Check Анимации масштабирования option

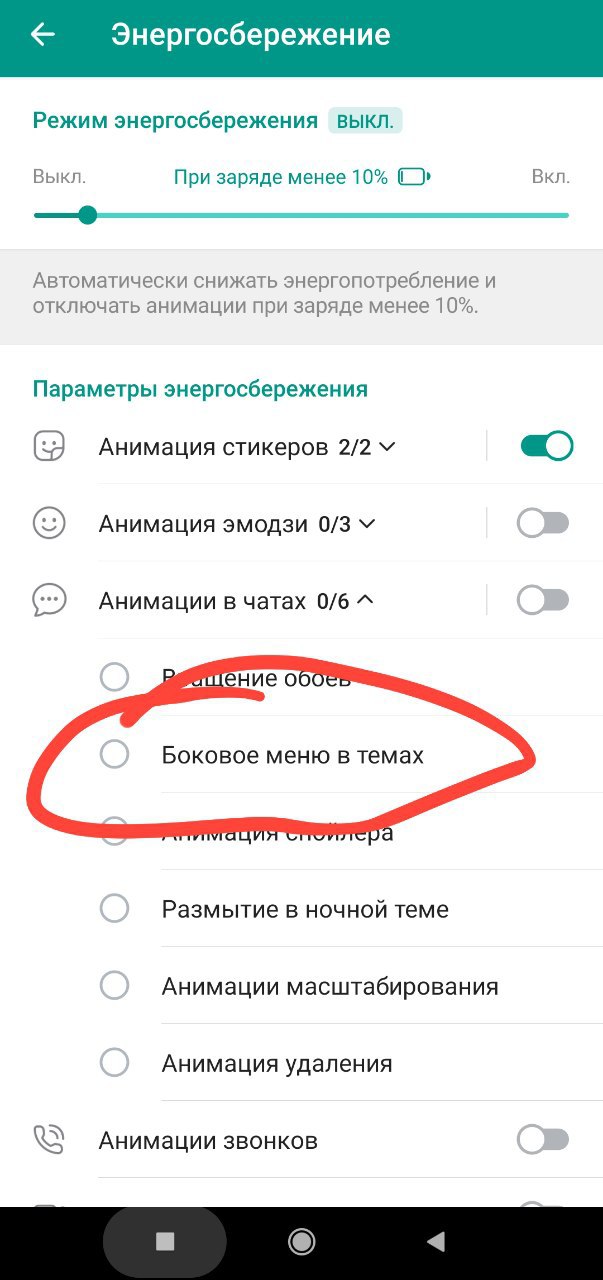coord(115,986)
